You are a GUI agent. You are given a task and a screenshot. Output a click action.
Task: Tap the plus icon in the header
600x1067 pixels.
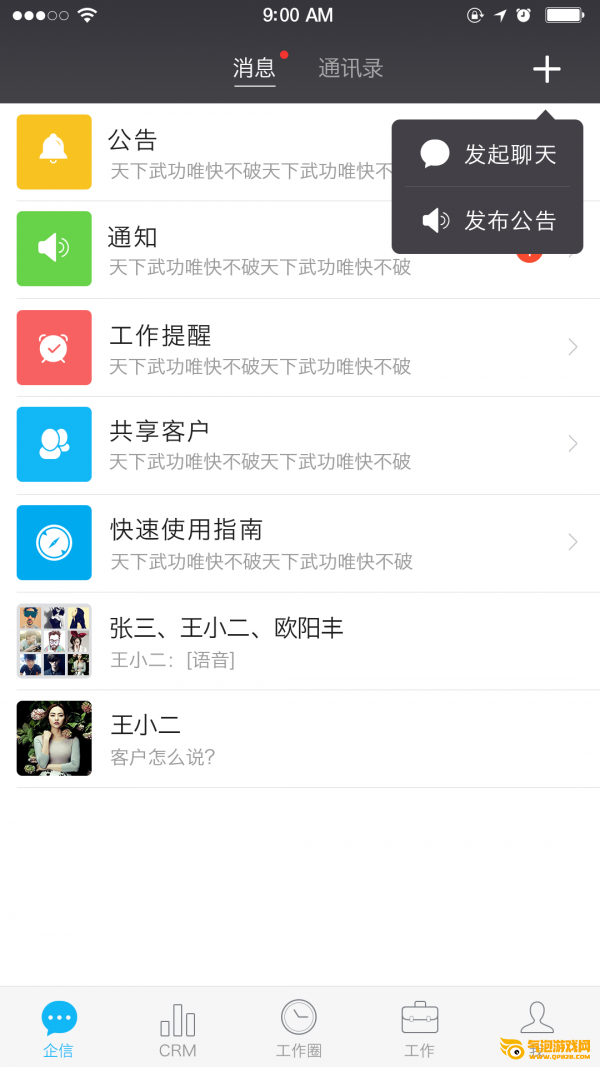546,69
